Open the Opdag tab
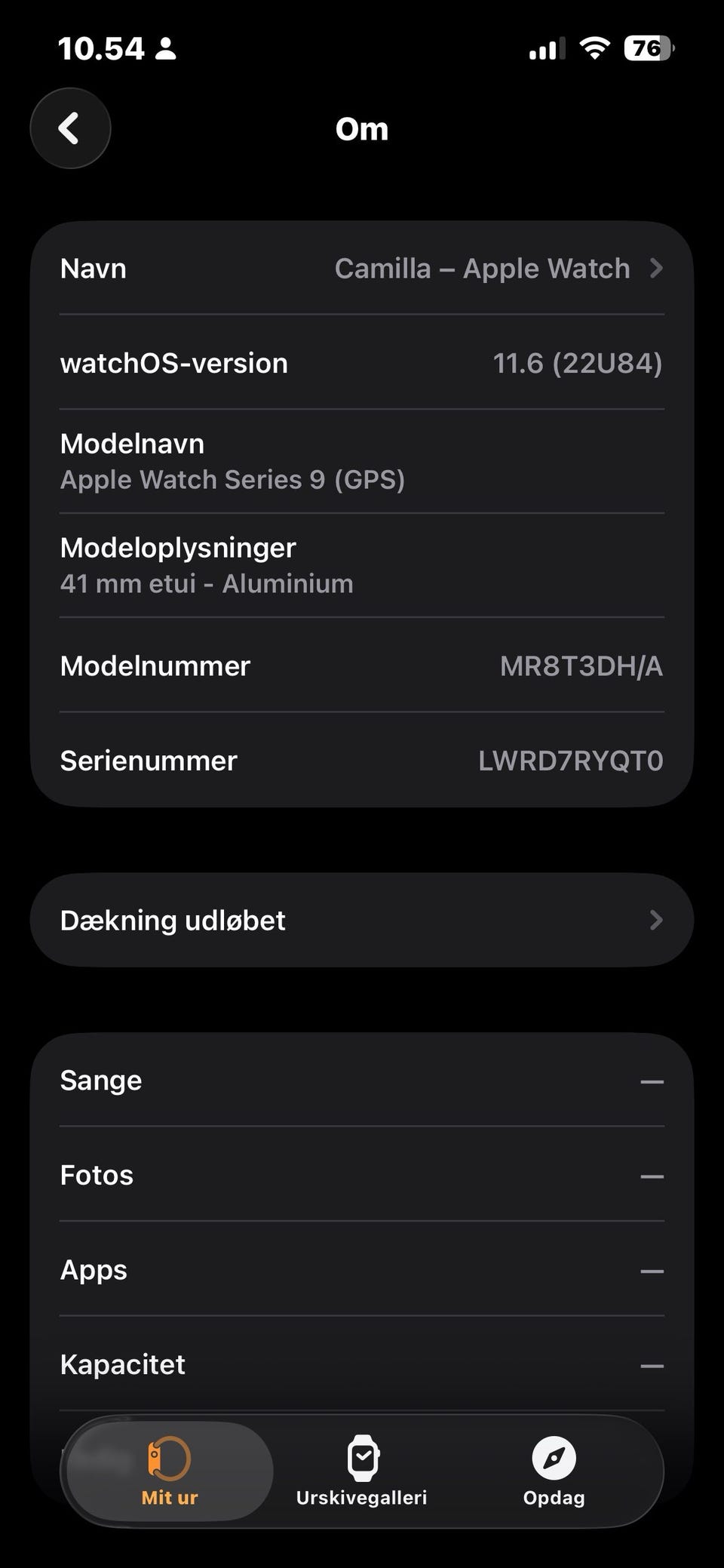This screenshot has height=1568, width=724. [554, 1471]
